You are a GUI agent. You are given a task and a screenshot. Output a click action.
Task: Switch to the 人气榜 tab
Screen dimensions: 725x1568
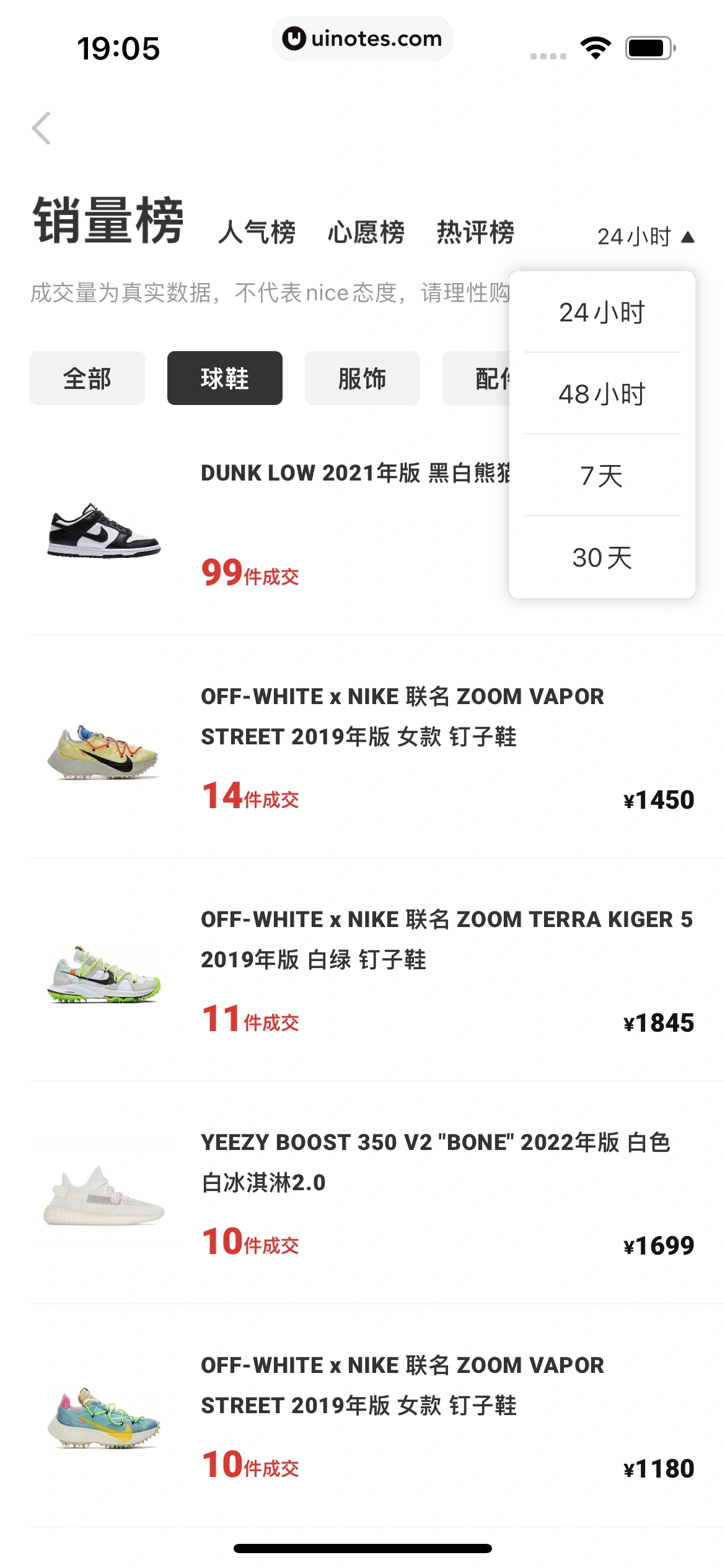(257, 233)
